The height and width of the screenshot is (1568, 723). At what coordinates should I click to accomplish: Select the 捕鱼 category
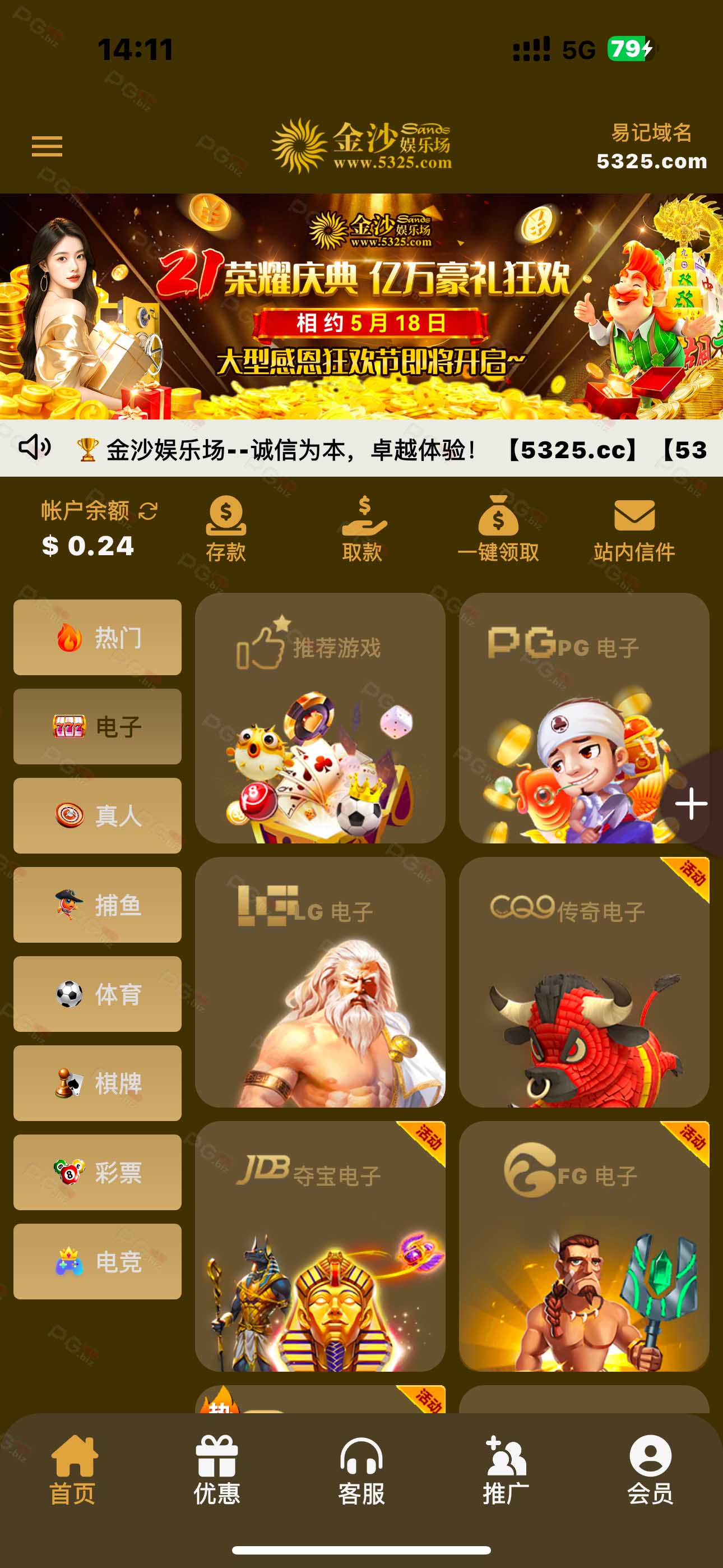pos(98,905)
